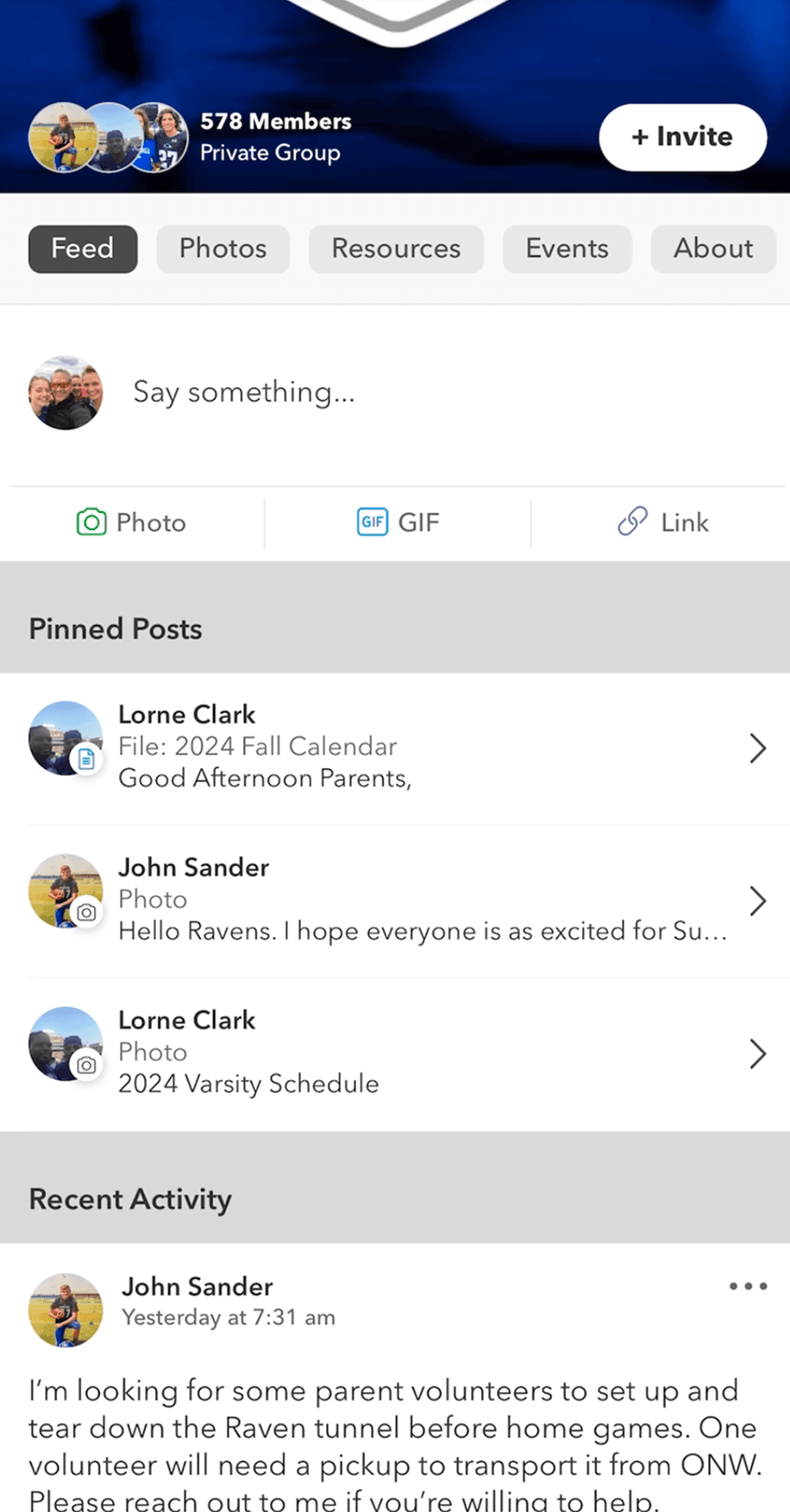This screenshot has width=790, height=1512.
Task: Select the About tab
Action: click(712, 249)
